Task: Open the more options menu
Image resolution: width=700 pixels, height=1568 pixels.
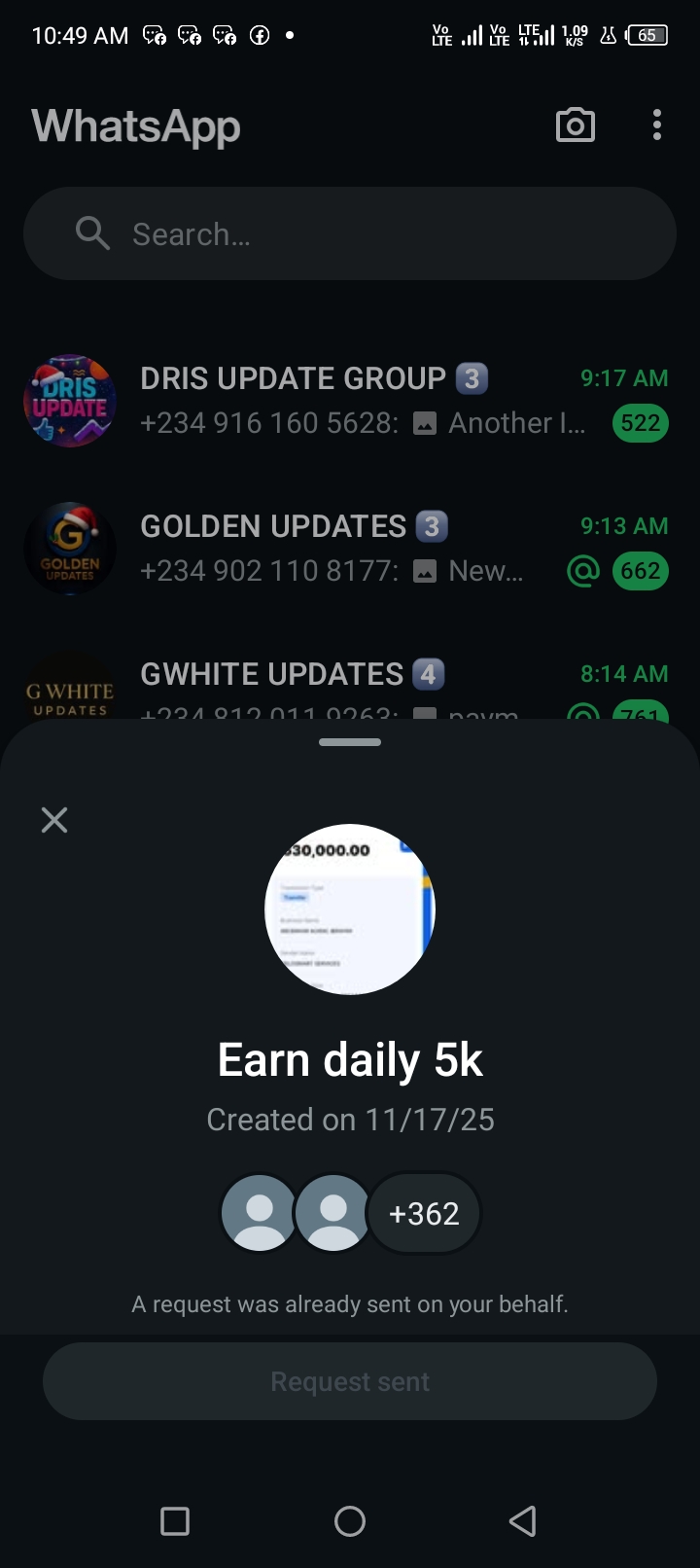Action: (x=657, y=125)
